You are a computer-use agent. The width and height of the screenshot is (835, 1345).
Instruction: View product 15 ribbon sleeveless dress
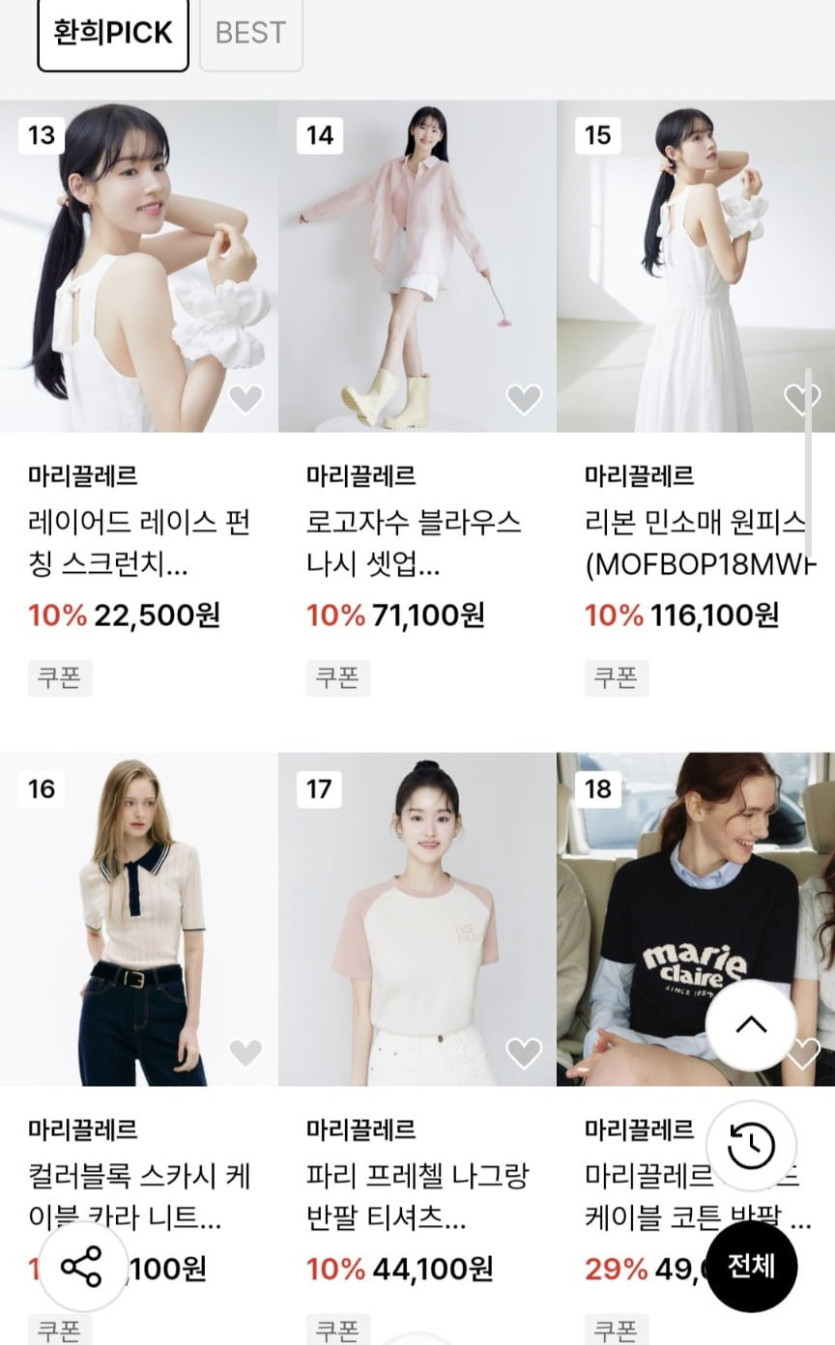point(694,266)
